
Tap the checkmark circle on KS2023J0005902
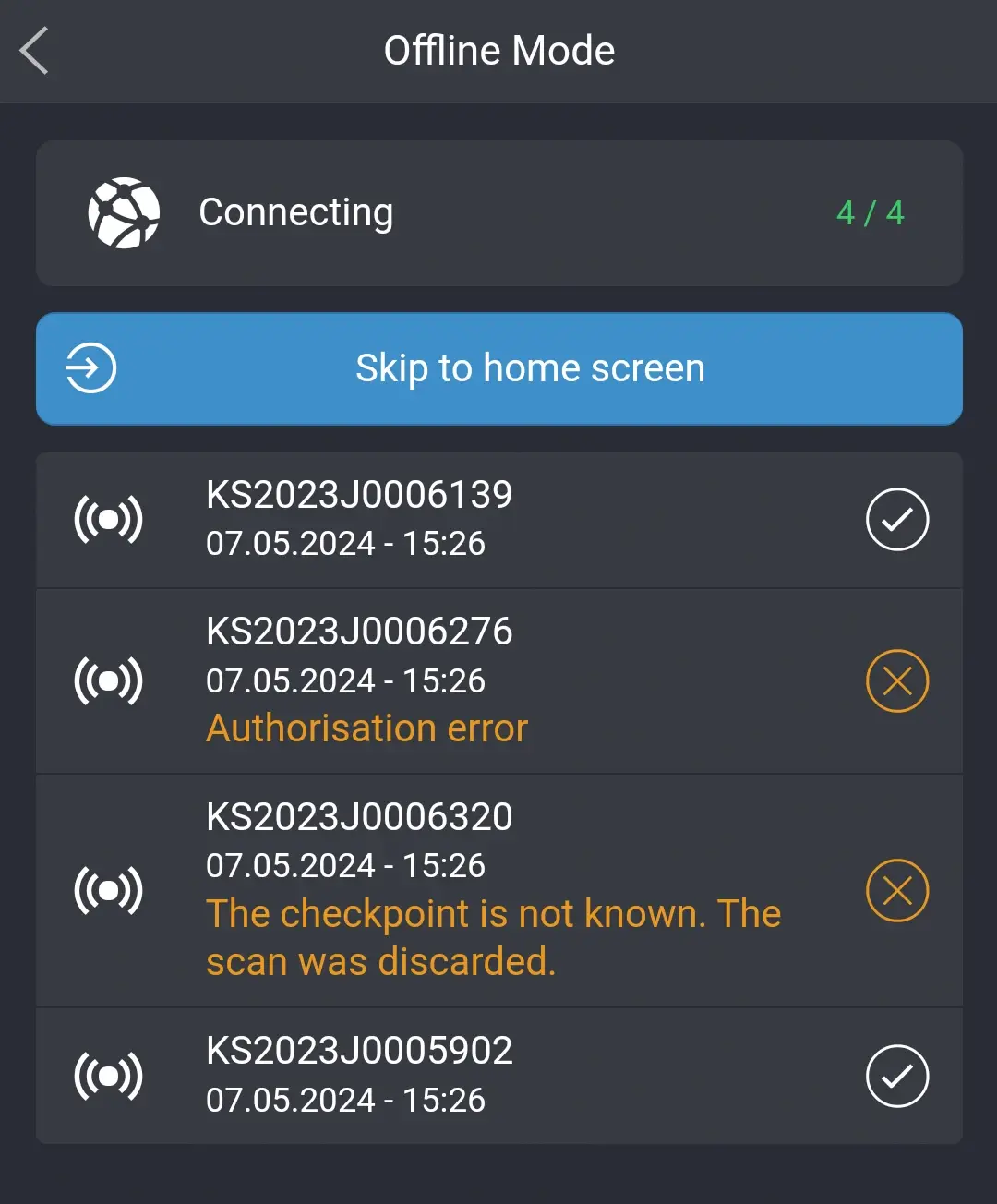click(x=897, y=1075)
